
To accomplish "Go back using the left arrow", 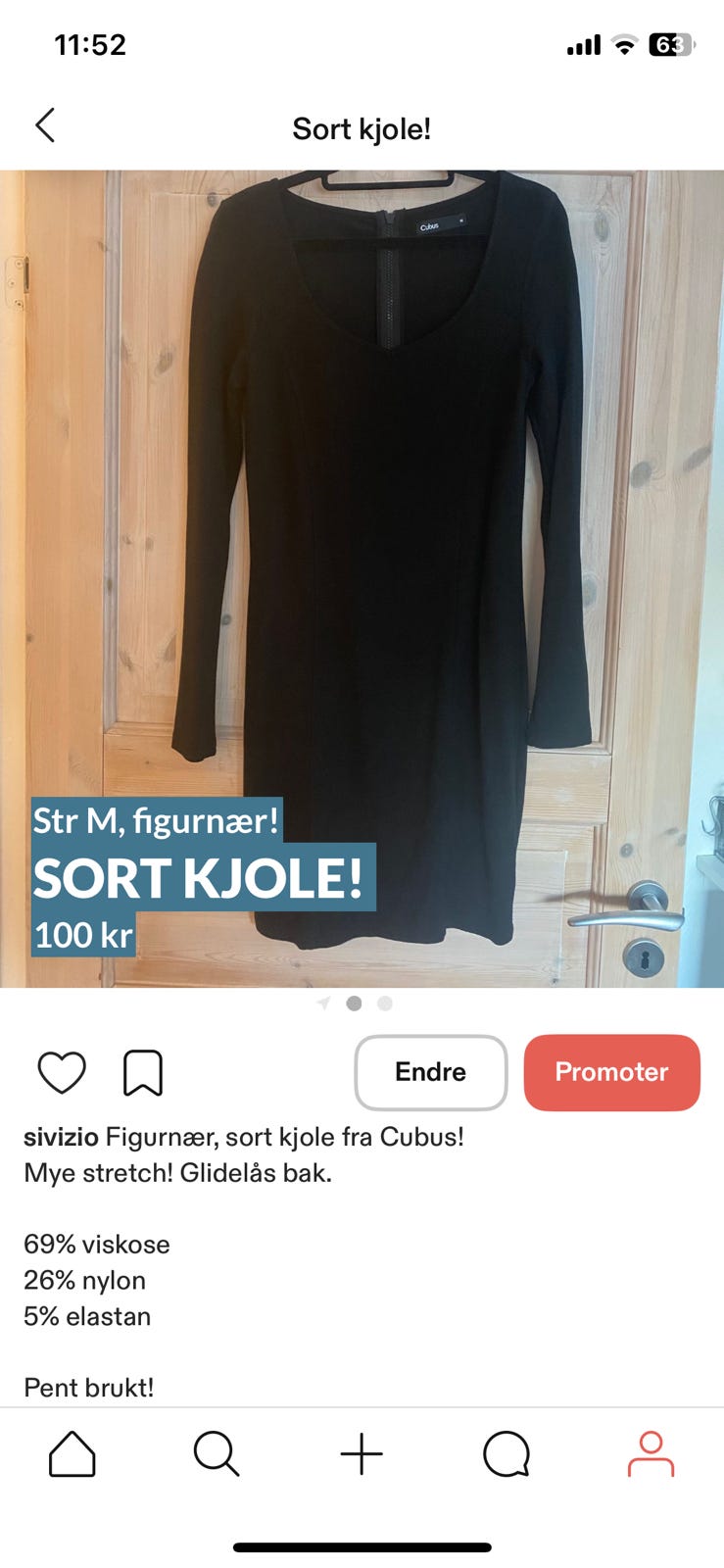I will (45, 125).
